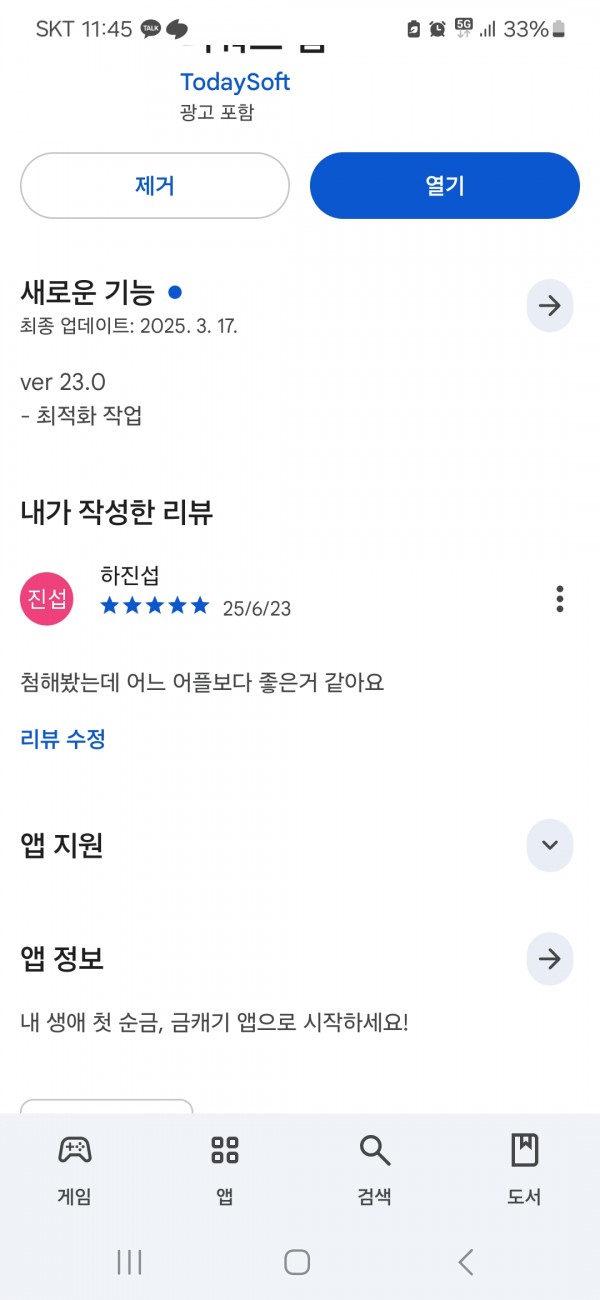
Task: Tap the system back button
Action: (465, 1262)
